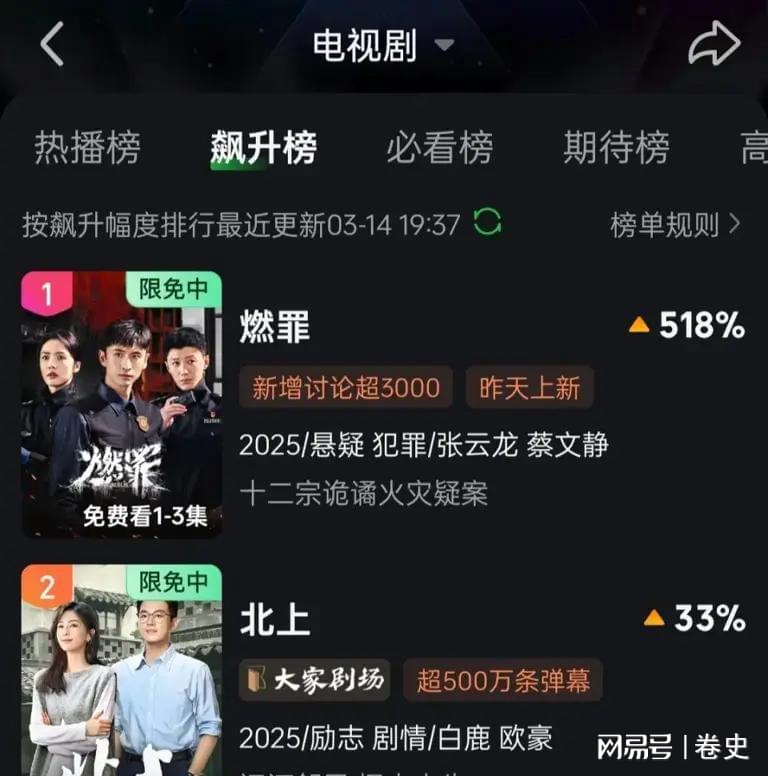
Task: Open the 北上 poster thumbnail
Action: 121,670
